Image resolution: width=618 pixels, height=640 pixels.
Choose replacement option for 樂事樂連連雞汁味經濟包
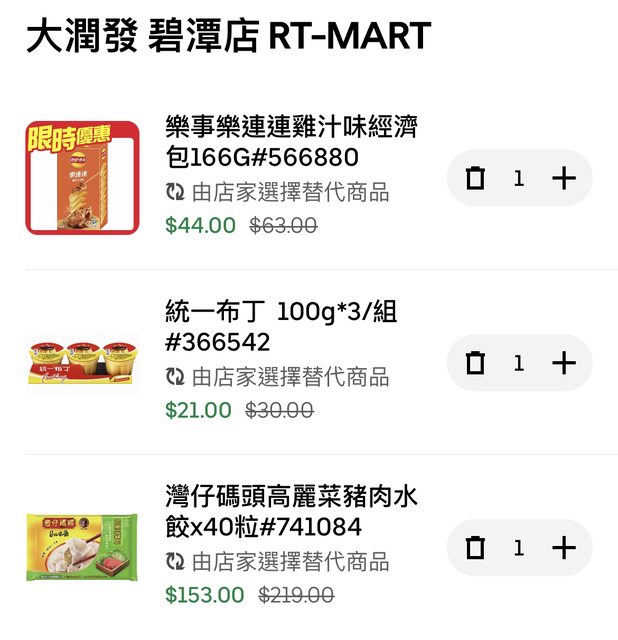click(278, 193)
